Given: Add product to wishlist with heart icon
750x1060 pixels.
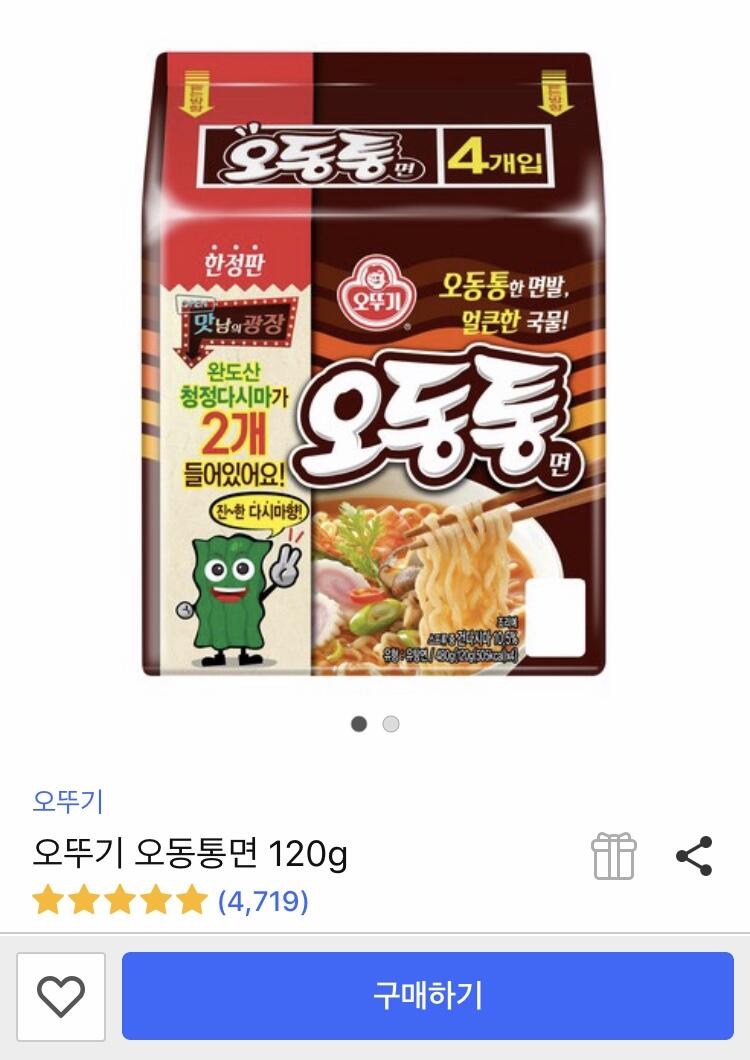Looking at the screenshot, I should click(x=61, y=996).
